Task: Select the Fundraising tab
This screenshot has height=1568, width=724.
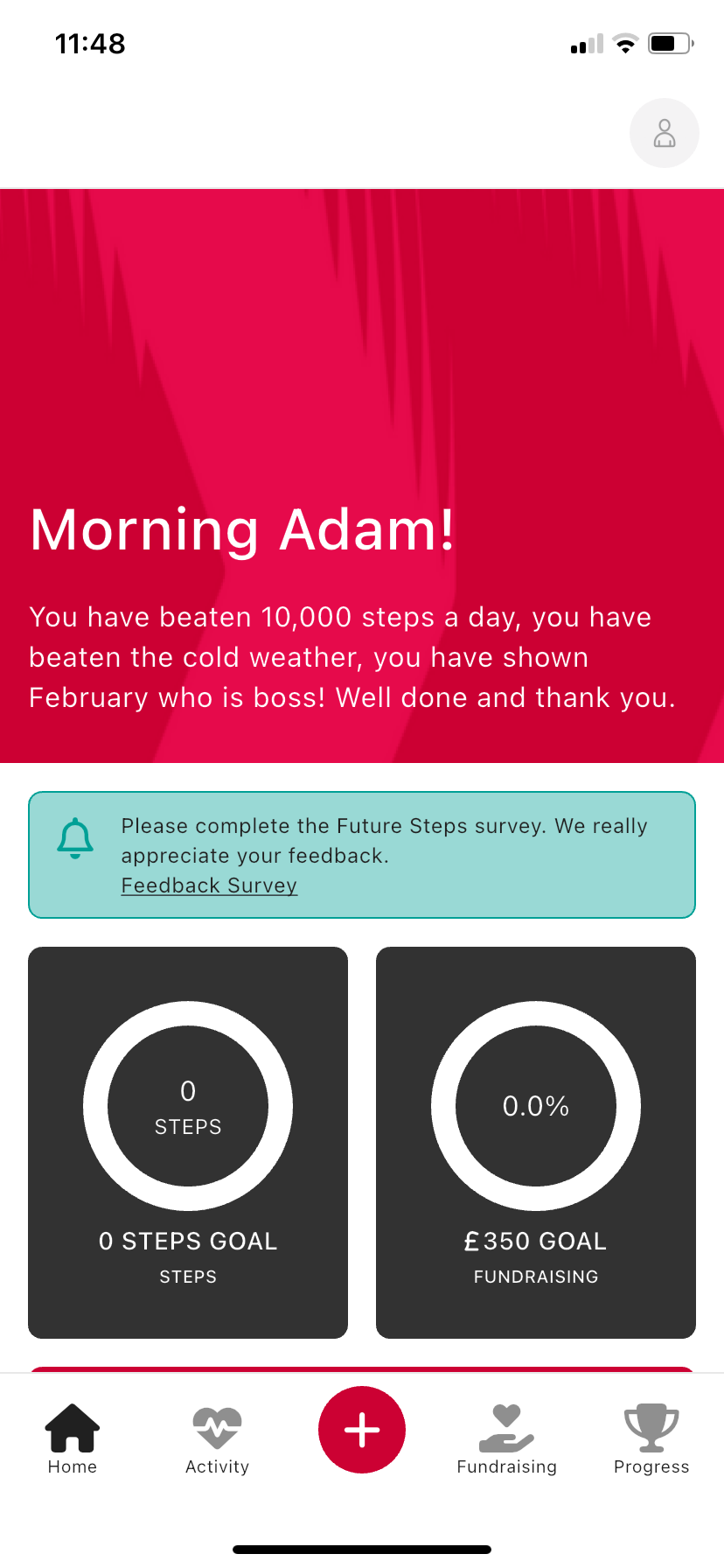Action: pos(506,1439)
